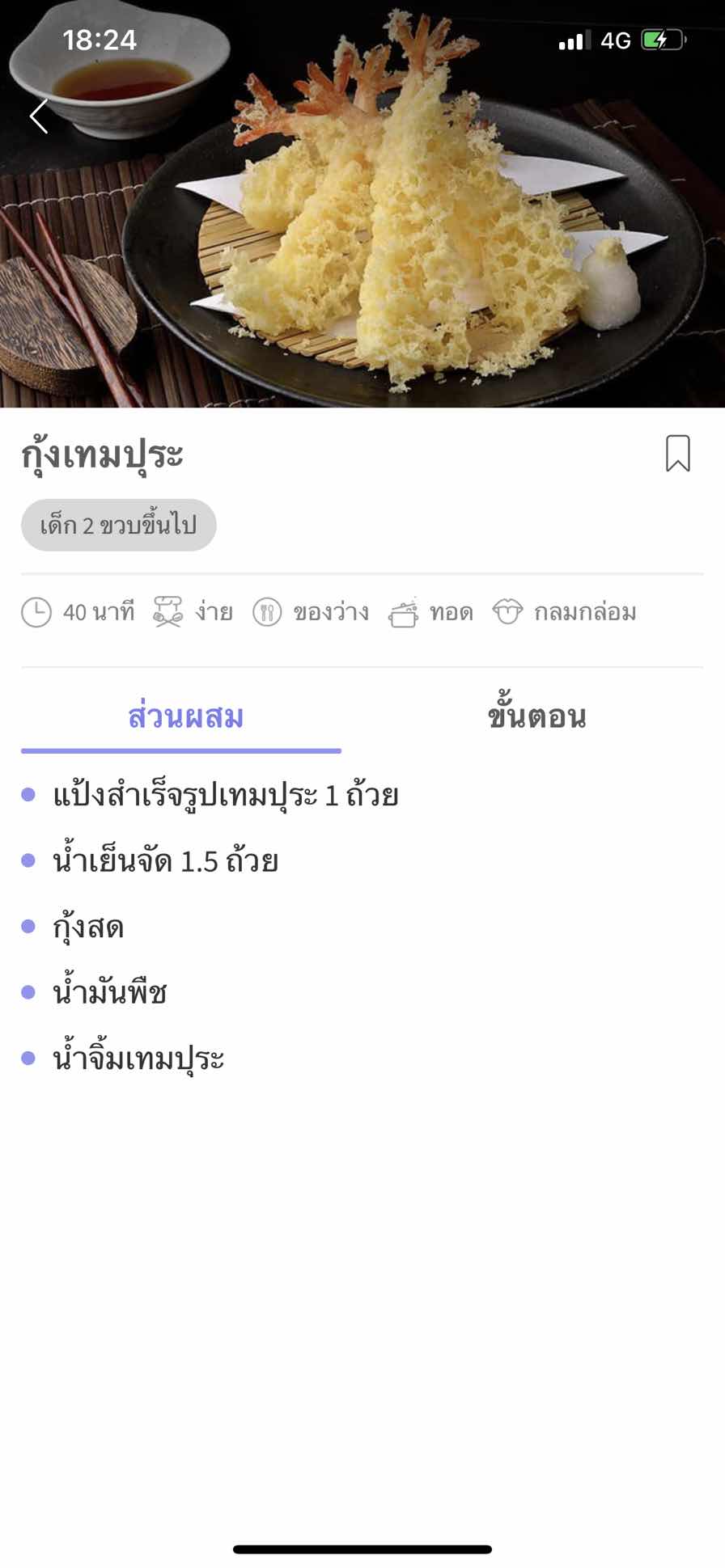Tap the เด็ก 2 ขวบขึ้นไป chip
This screenshot has width=725, height=1568.
(x=119, y=526)
